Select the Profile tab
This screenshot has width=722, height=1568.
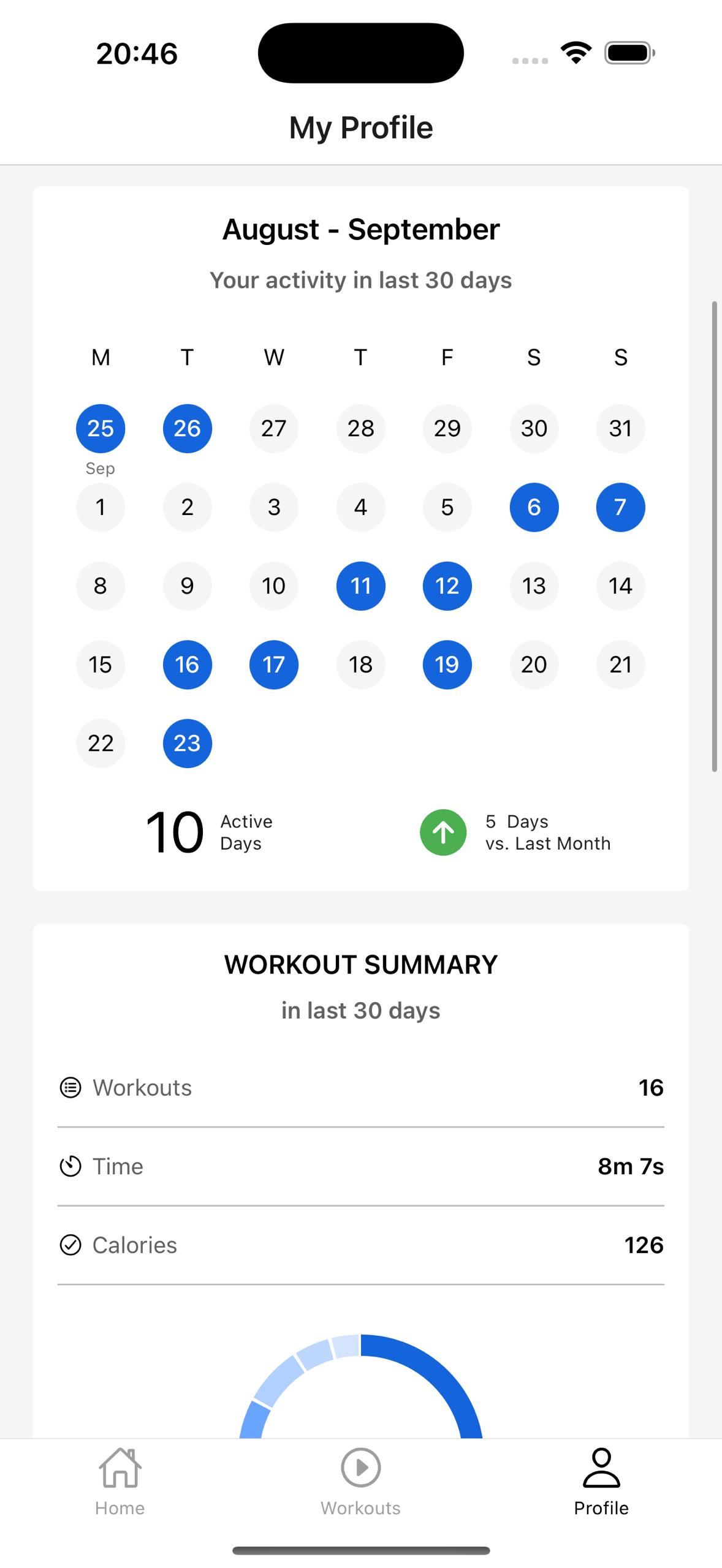click(601, 1481)
